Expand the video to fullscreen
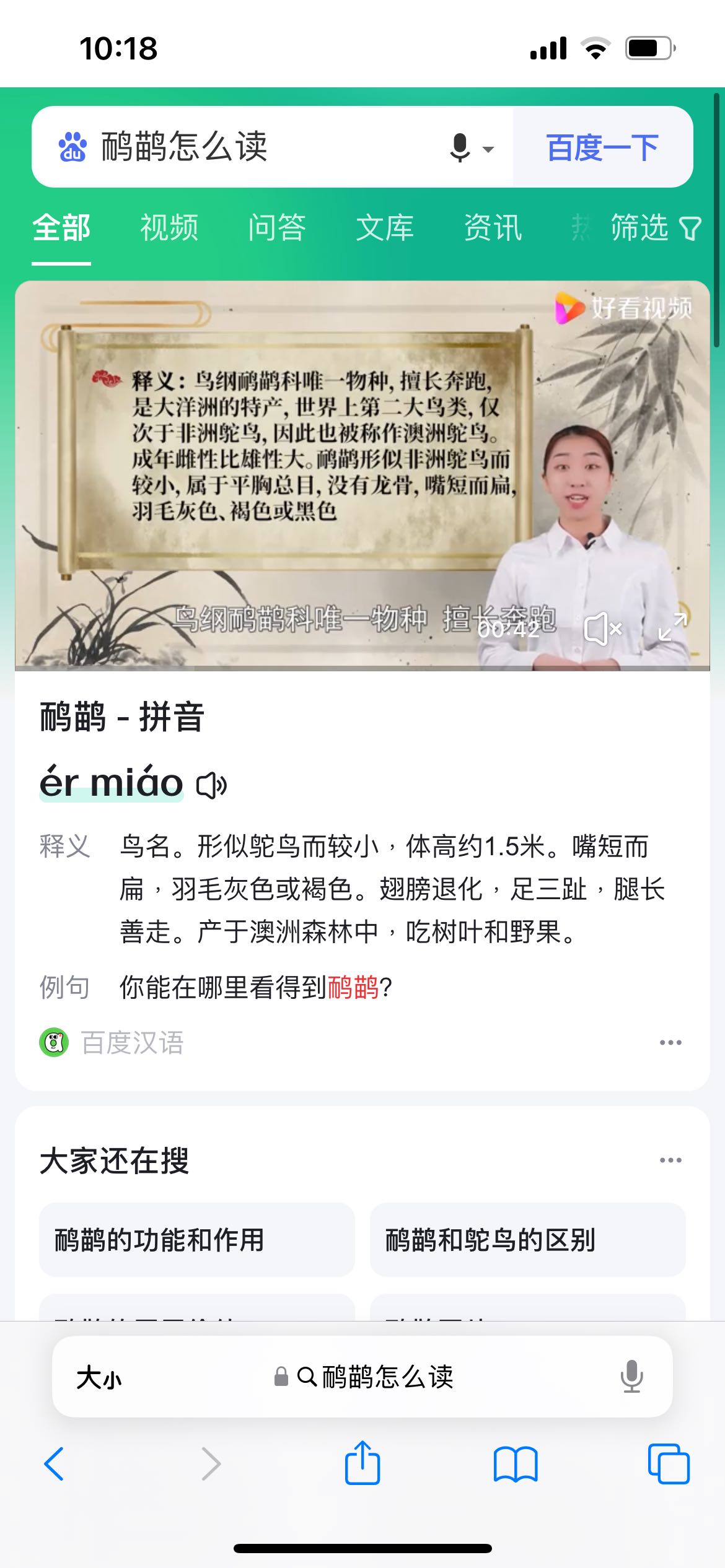 672,627
